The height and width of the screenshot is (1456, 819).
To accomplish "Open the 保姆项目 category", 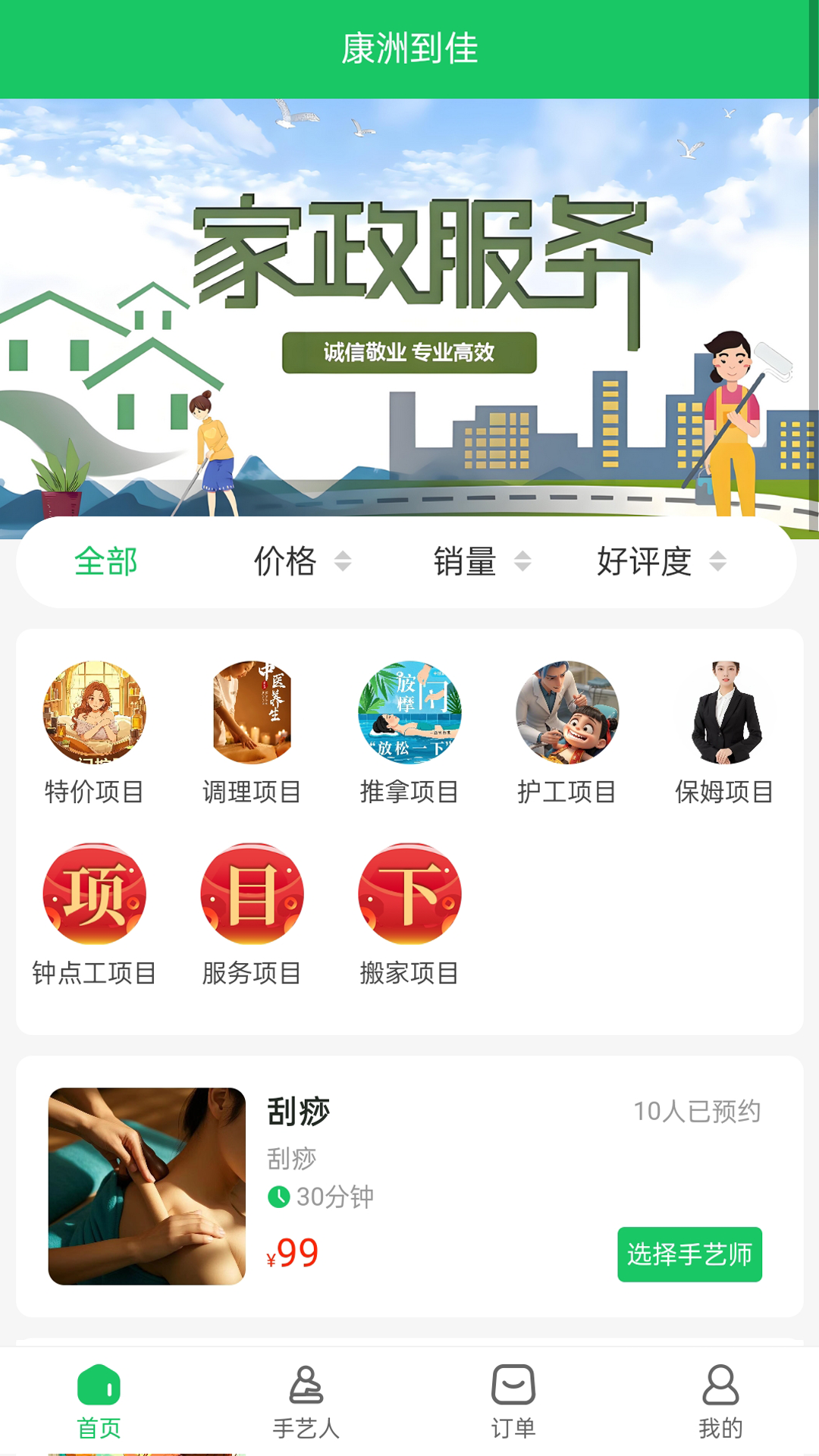I will (x=724, y=732).
